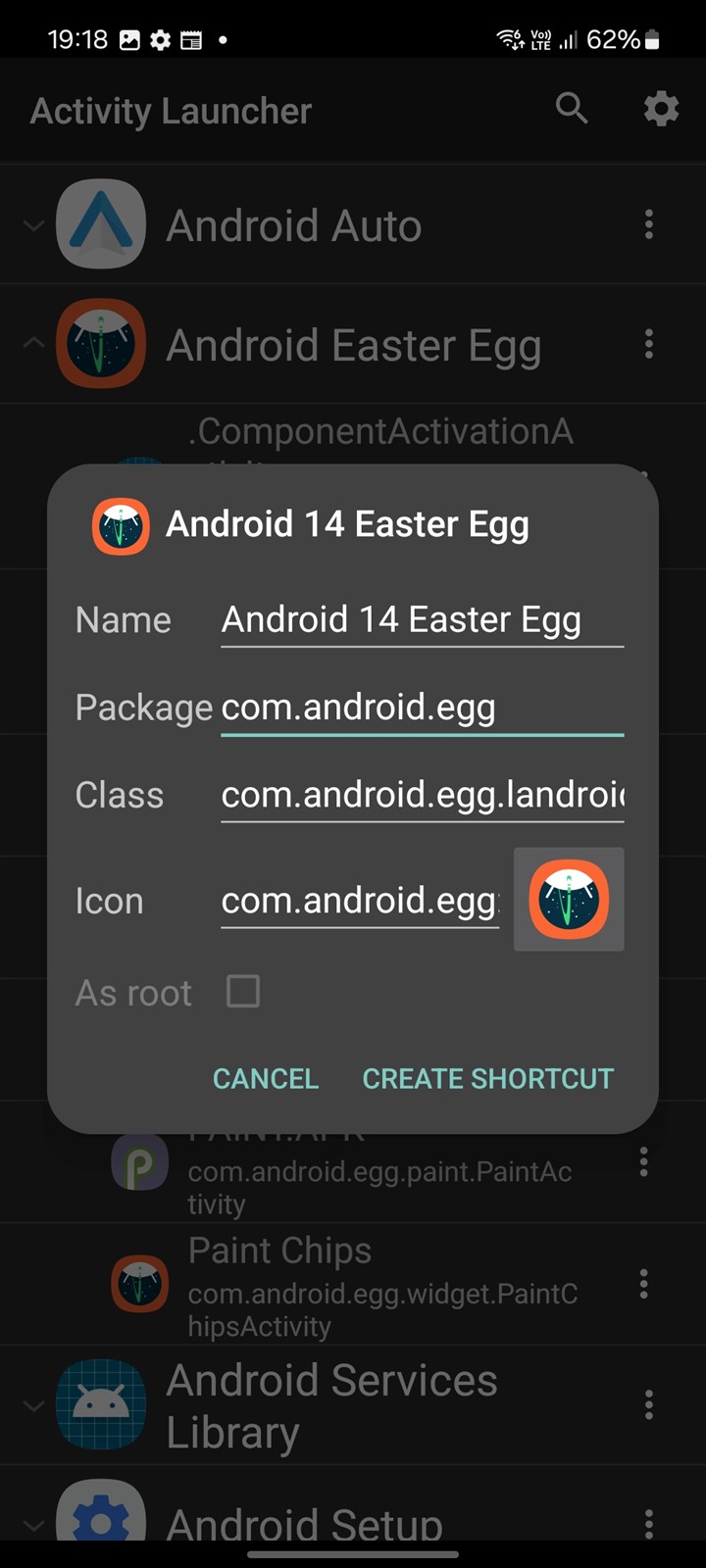Screen dimensions: 706x1568
Task: Edit the Name text field
Action: click(423, 620)
